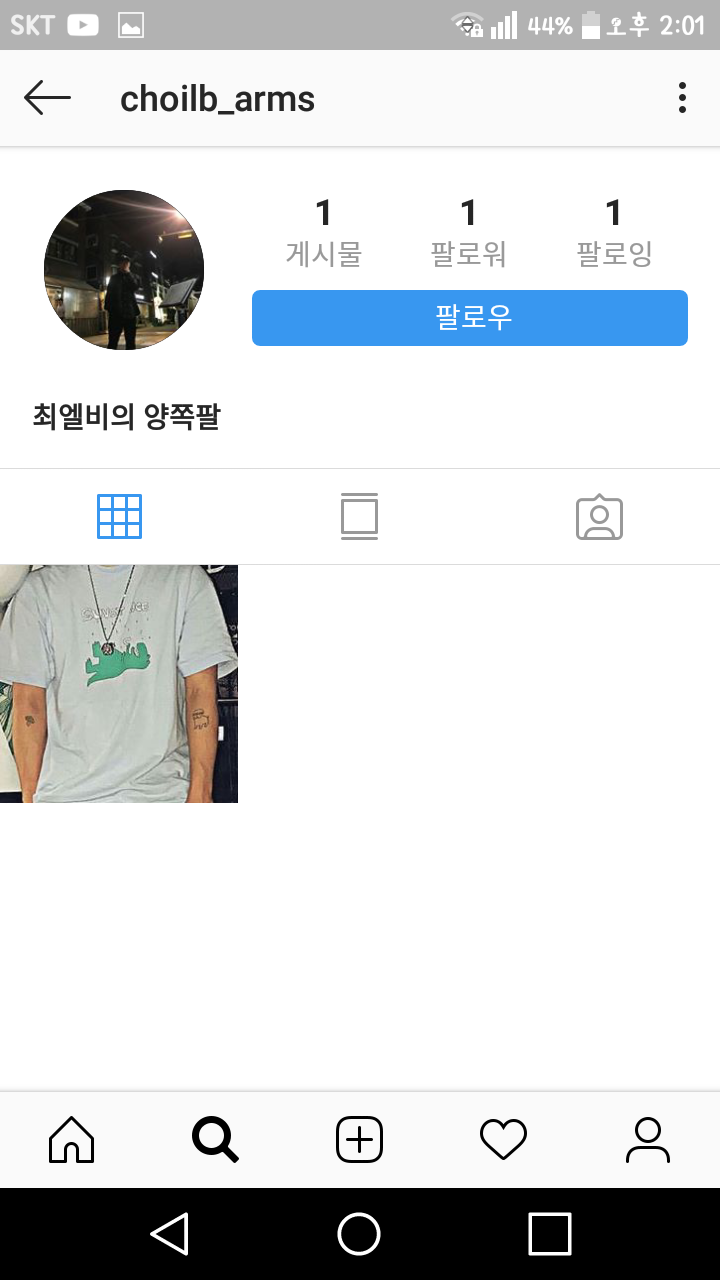Switch to the grid view tab
Viewport: 720px width, 1280px height.
click(119, 516)
